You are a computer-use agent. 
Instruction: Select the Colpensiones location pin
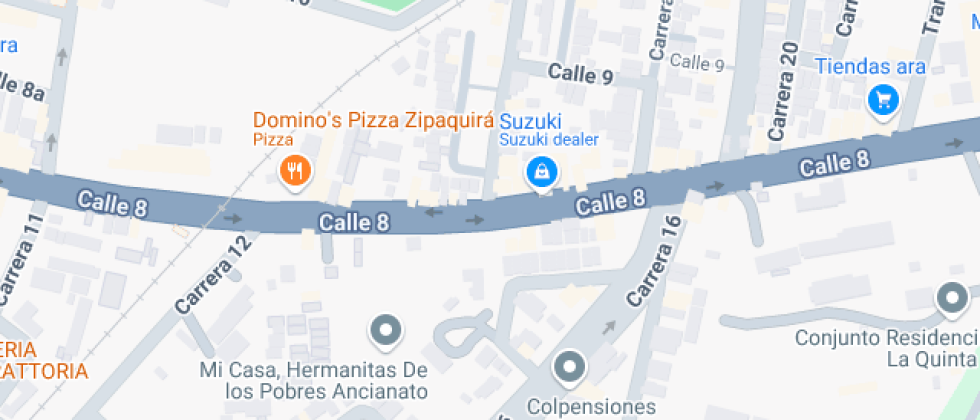570,367
